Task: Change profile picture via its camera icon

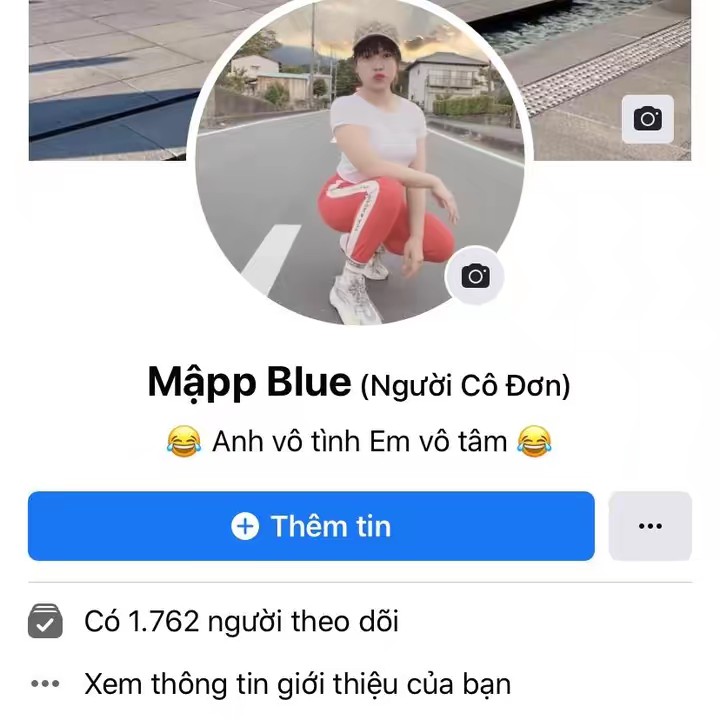Action: [475, 276]
